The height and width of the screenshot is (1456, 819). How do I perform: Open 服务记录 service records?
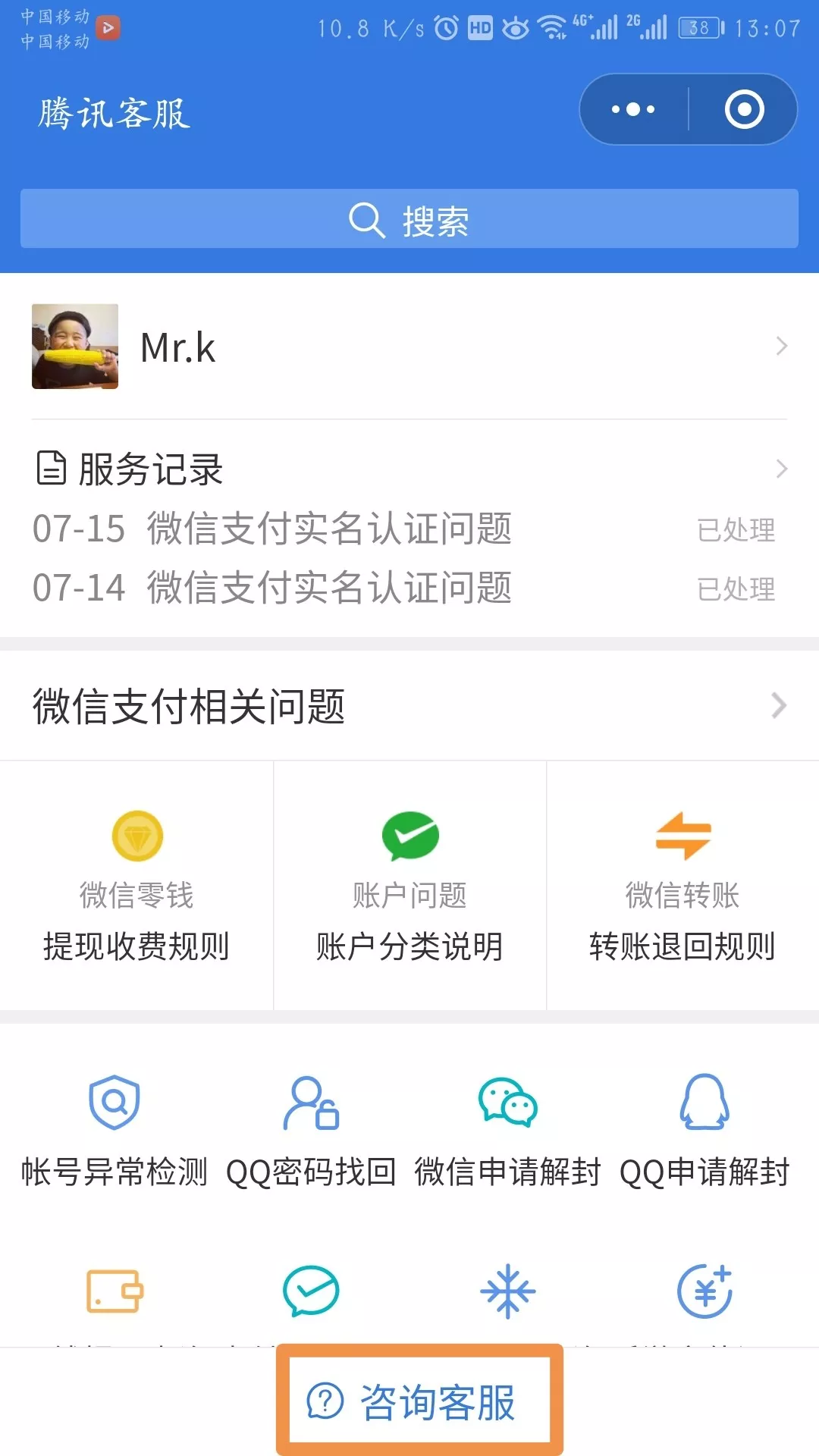(x=409, y=469)
